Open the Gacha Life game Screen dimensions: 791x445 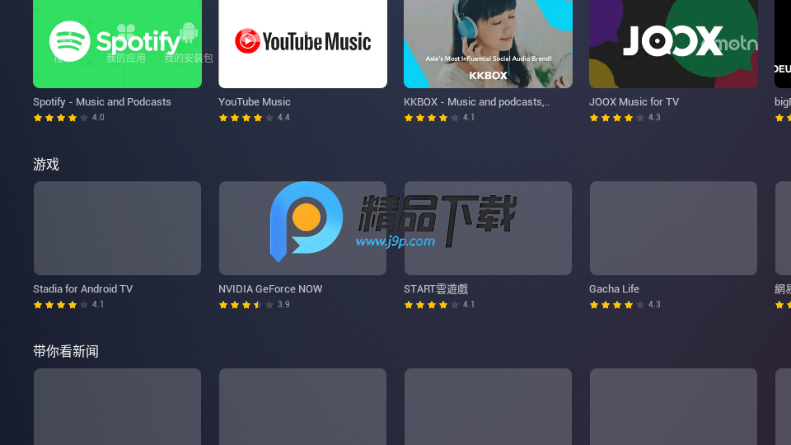click(673, 228)
